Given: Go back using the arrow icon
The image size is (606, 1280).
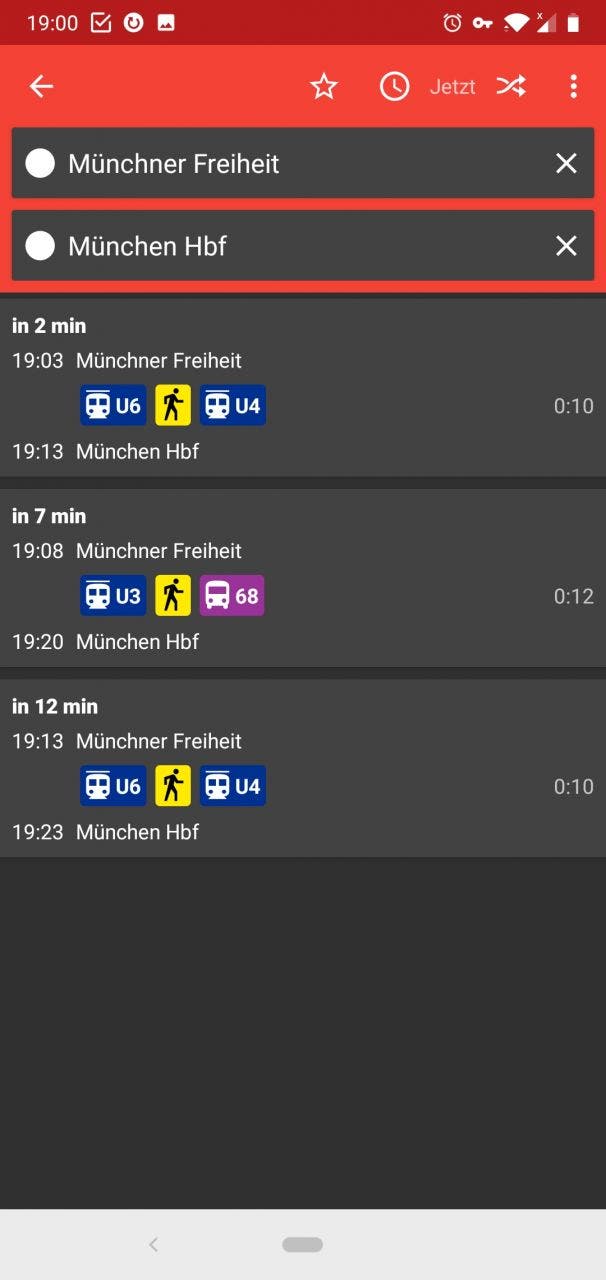Looking at the screenshot, I should [x=41, y=87].
